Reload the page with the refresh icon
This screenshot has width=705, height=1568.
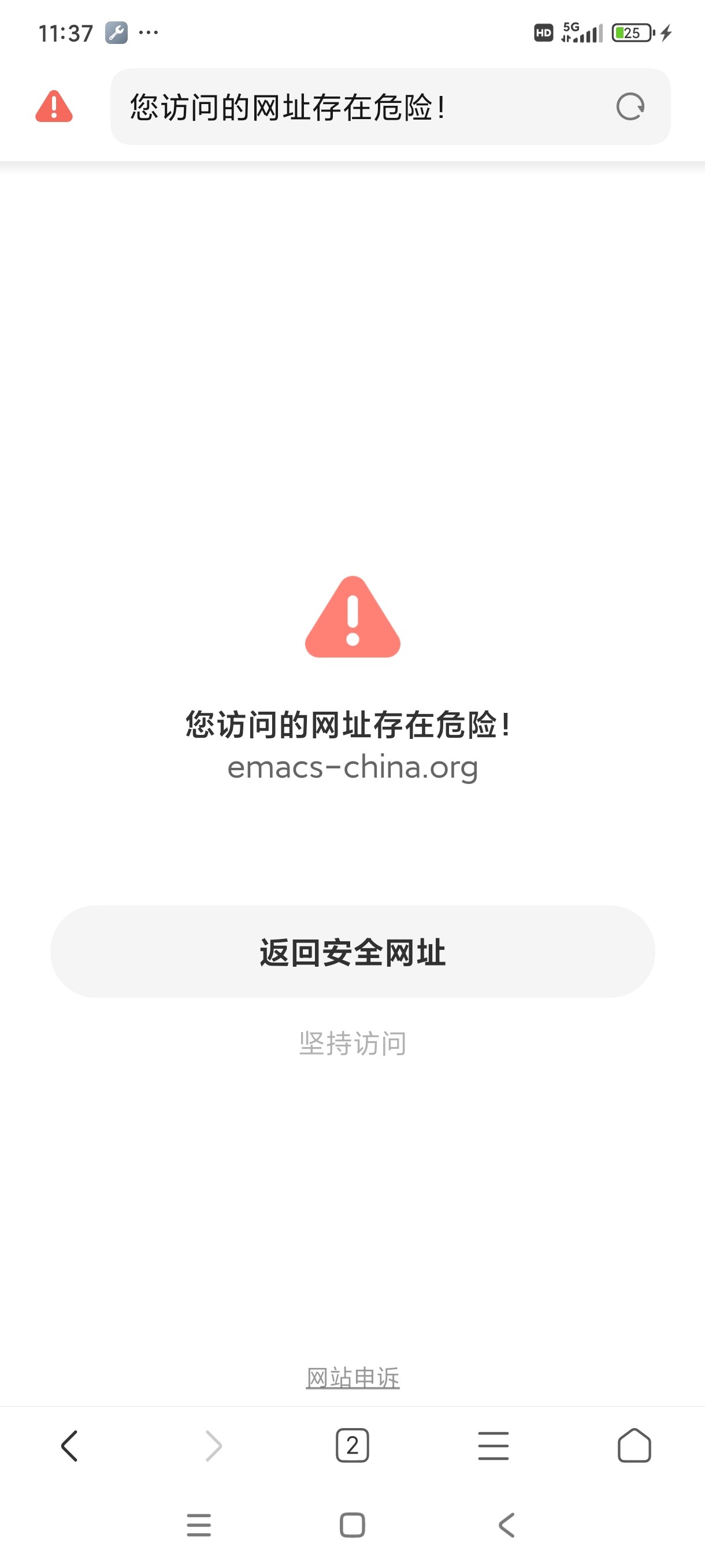pos(629,106)
